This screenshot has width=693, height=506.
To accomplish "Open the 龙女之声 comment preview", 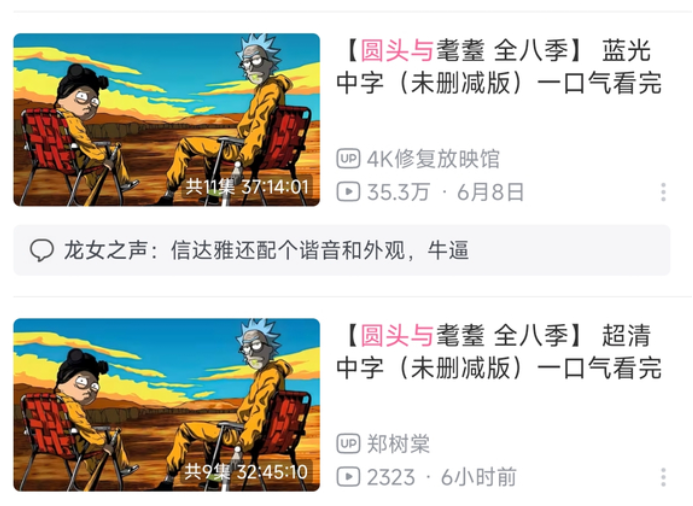I will (x=341, y=250).
